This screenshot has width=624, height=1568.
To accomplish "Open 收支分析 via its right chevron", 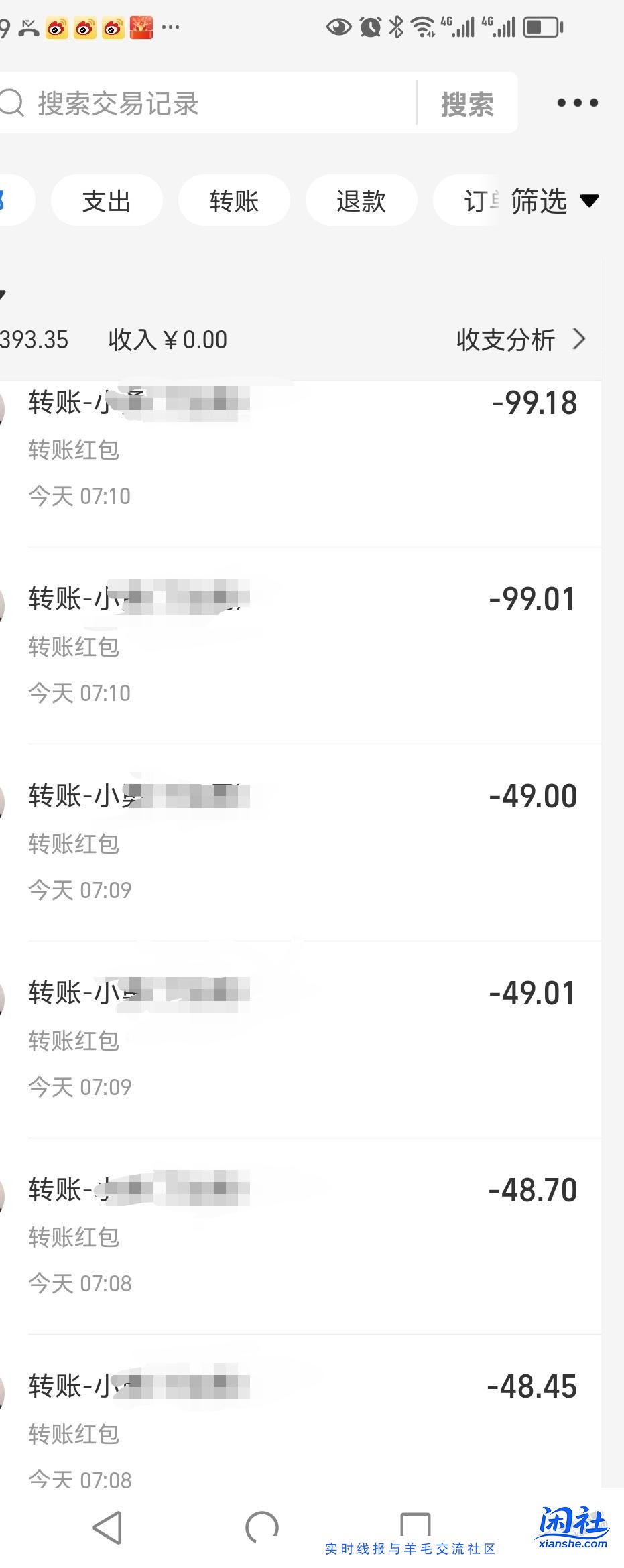I will [x=579, y=340].
